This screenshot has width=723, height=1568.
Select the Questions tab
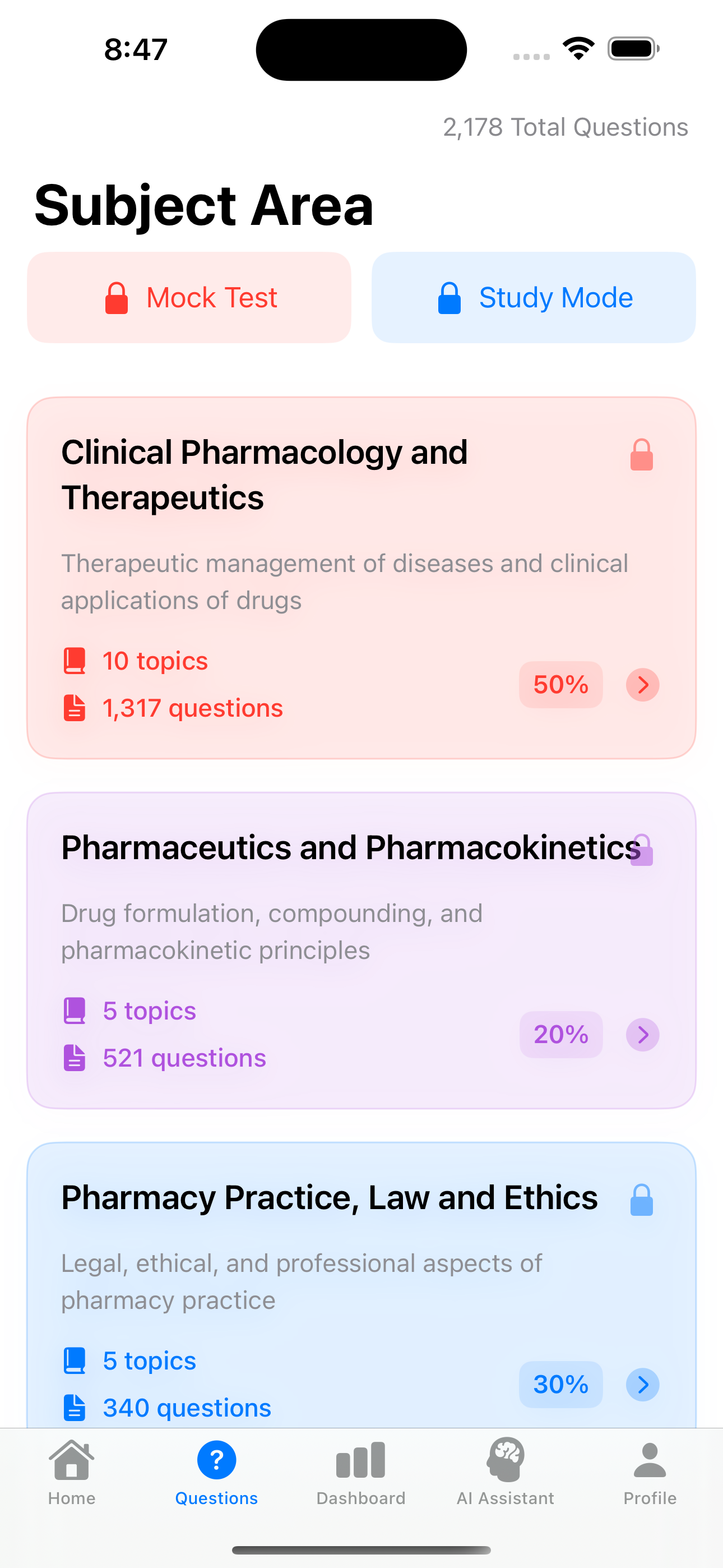(217, 1473)
